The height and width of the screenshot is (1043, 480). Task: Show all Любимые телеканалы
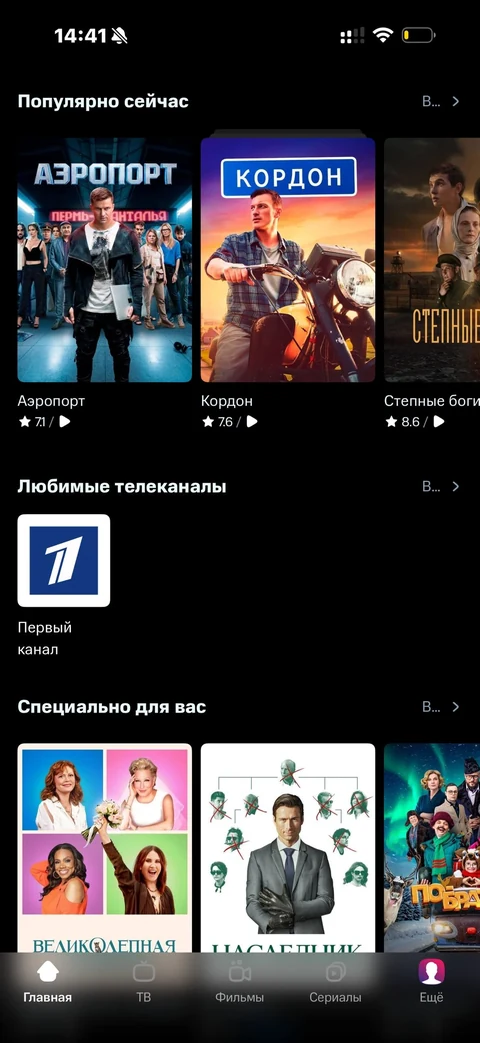441,486
